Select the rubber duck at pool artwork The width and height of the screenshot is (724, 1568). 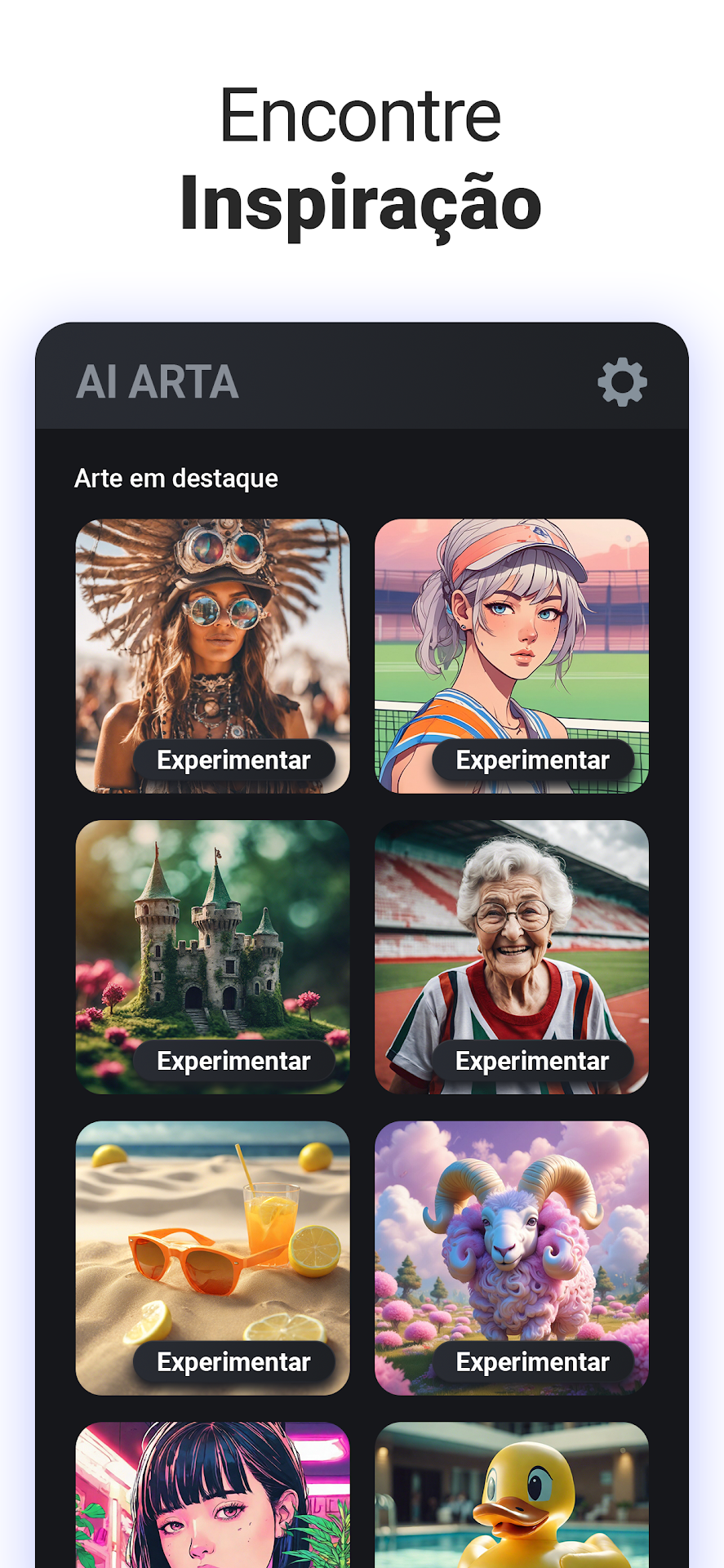(510, 1503)
